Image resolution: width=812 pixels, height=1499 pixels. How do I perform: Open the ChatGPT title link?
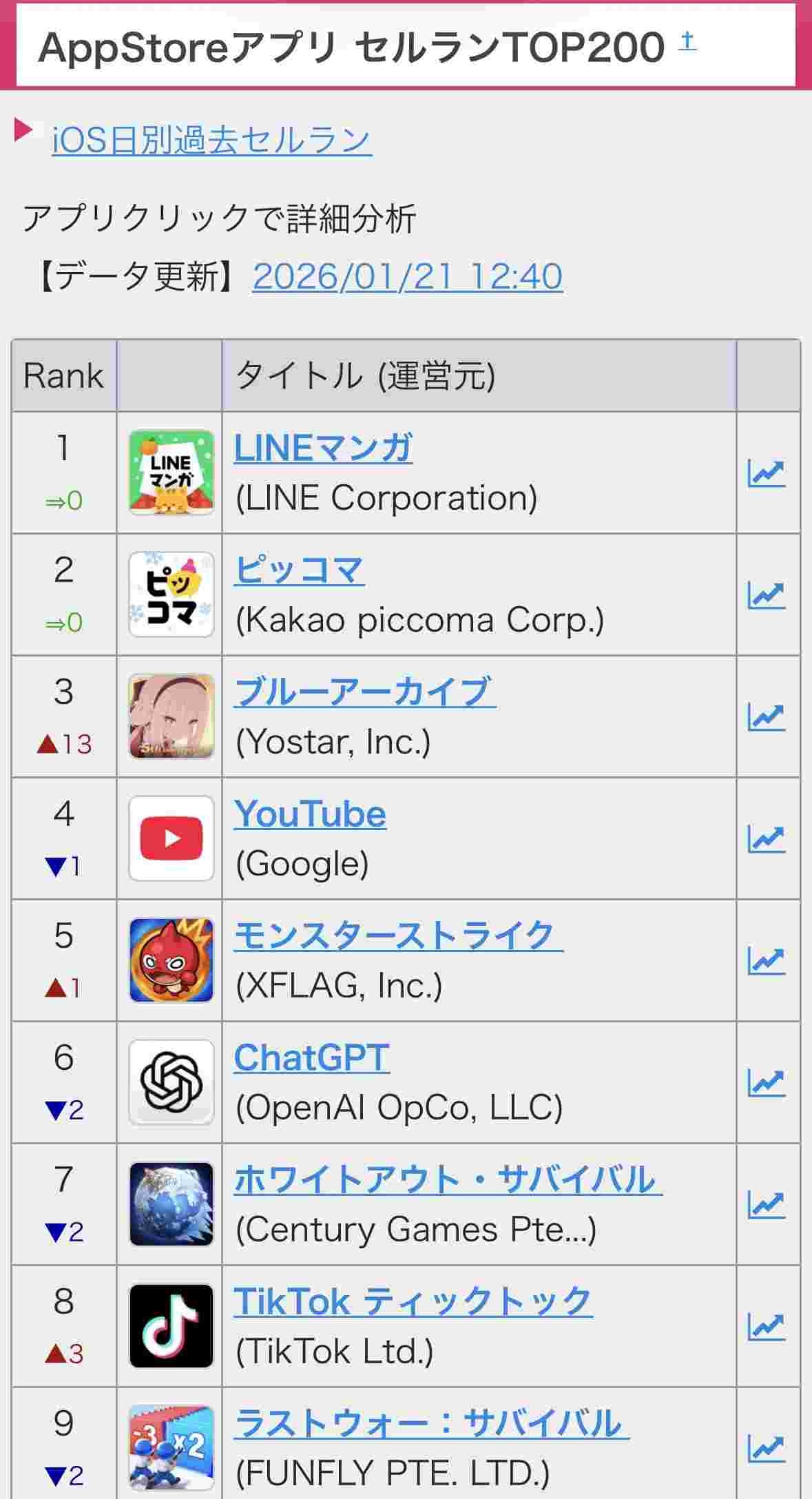(311, 1057)
